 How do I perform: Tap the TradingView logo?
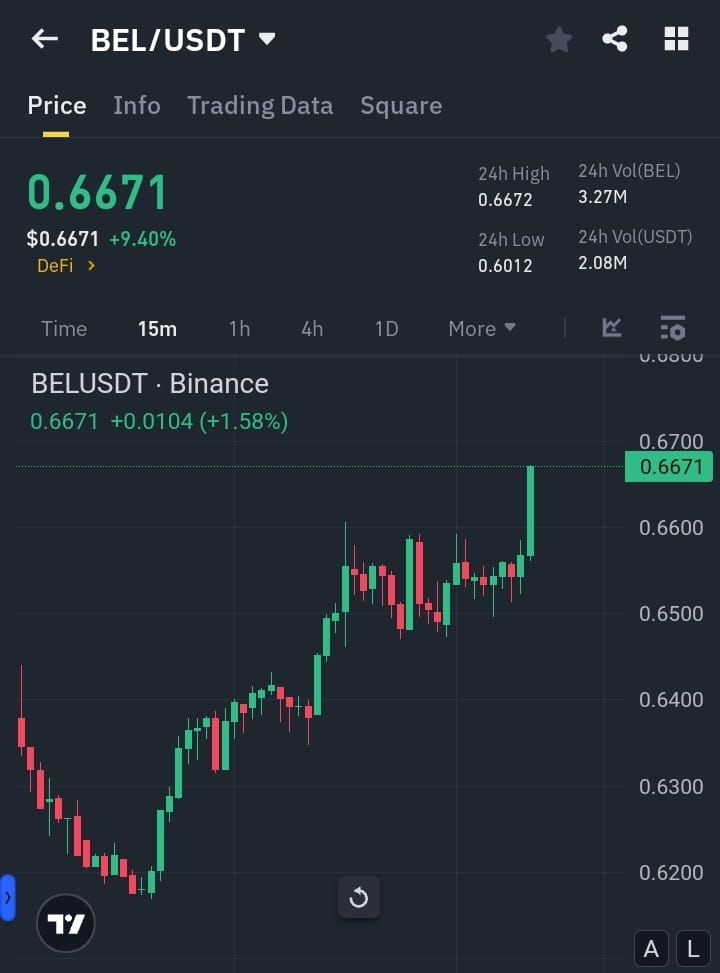(x=65, y=922)
